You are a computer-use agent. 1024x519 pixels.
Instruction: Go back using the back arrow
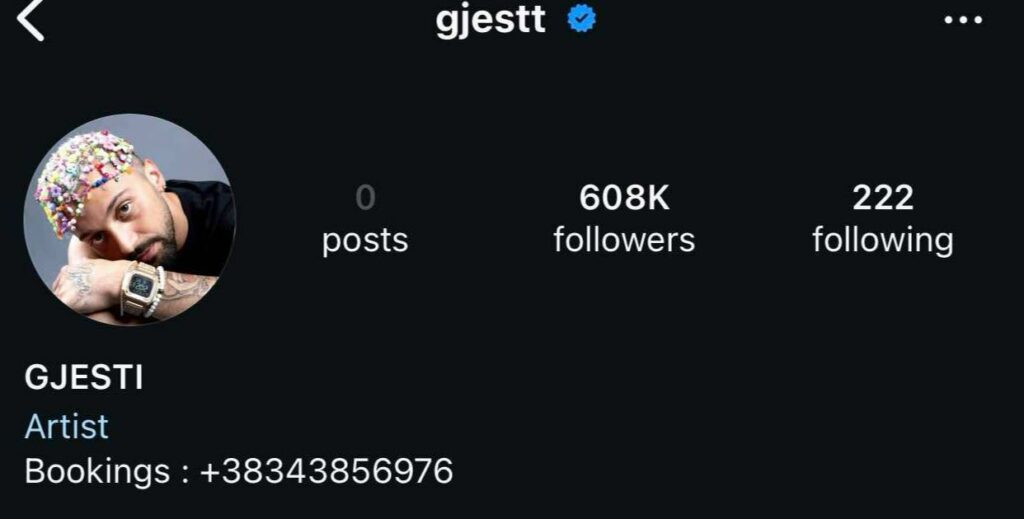[31, 21]
